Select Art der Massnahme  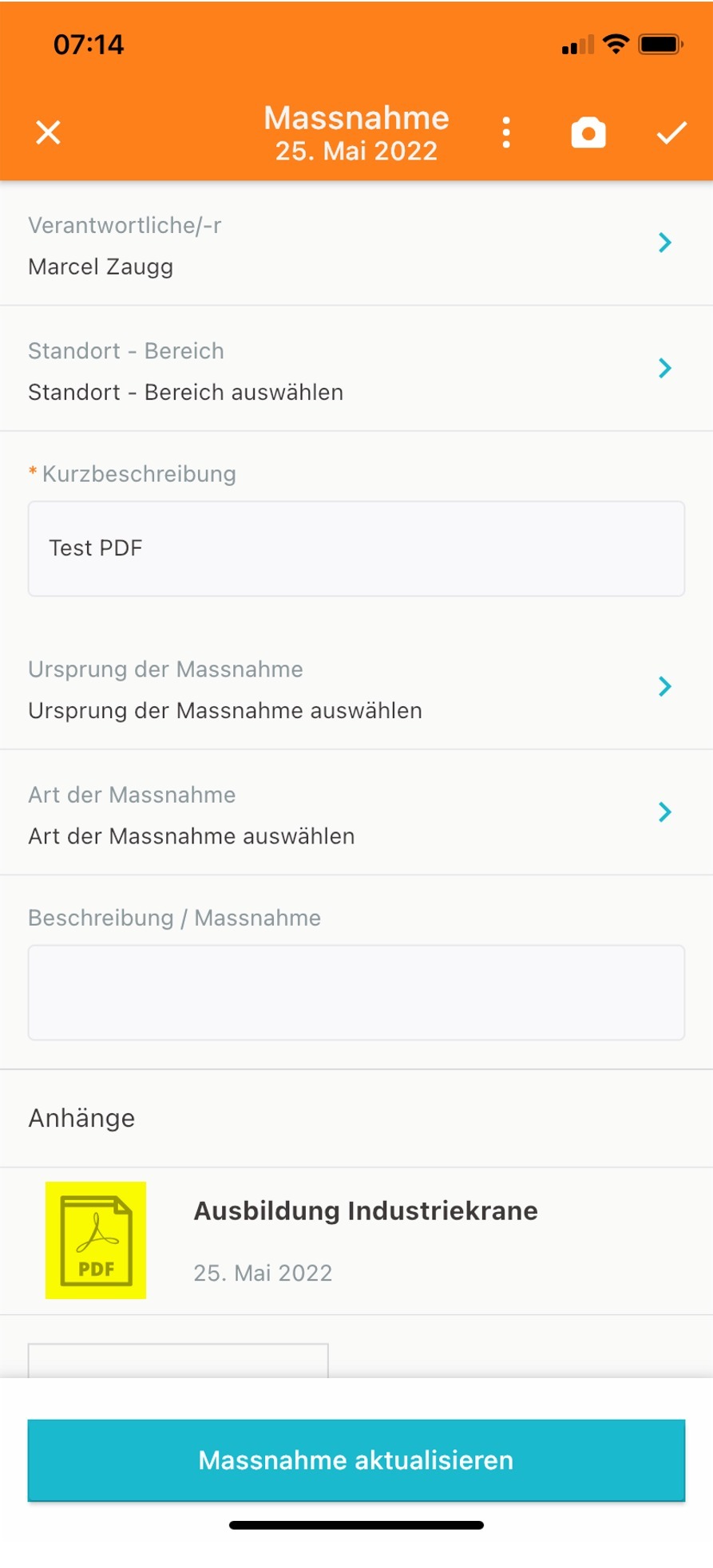point(356,812)
